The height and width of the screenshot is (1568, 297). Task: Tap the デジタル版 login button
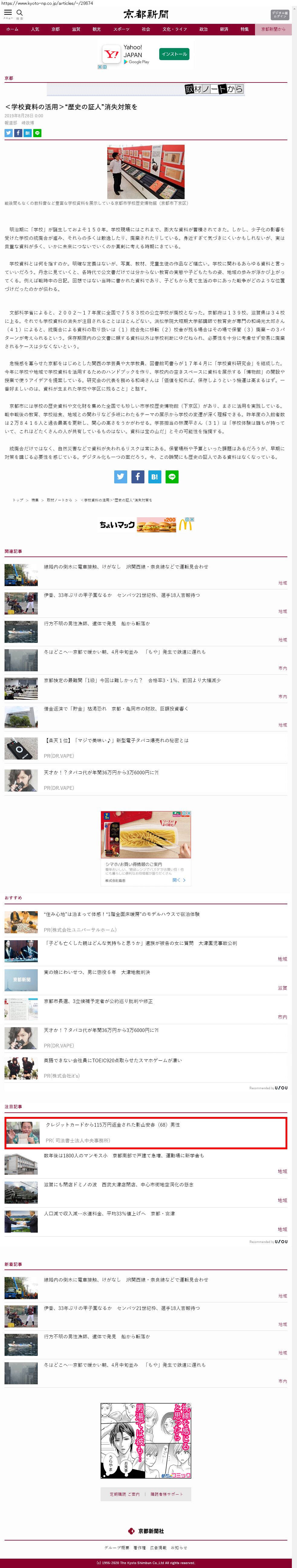[x=279, y=15]
